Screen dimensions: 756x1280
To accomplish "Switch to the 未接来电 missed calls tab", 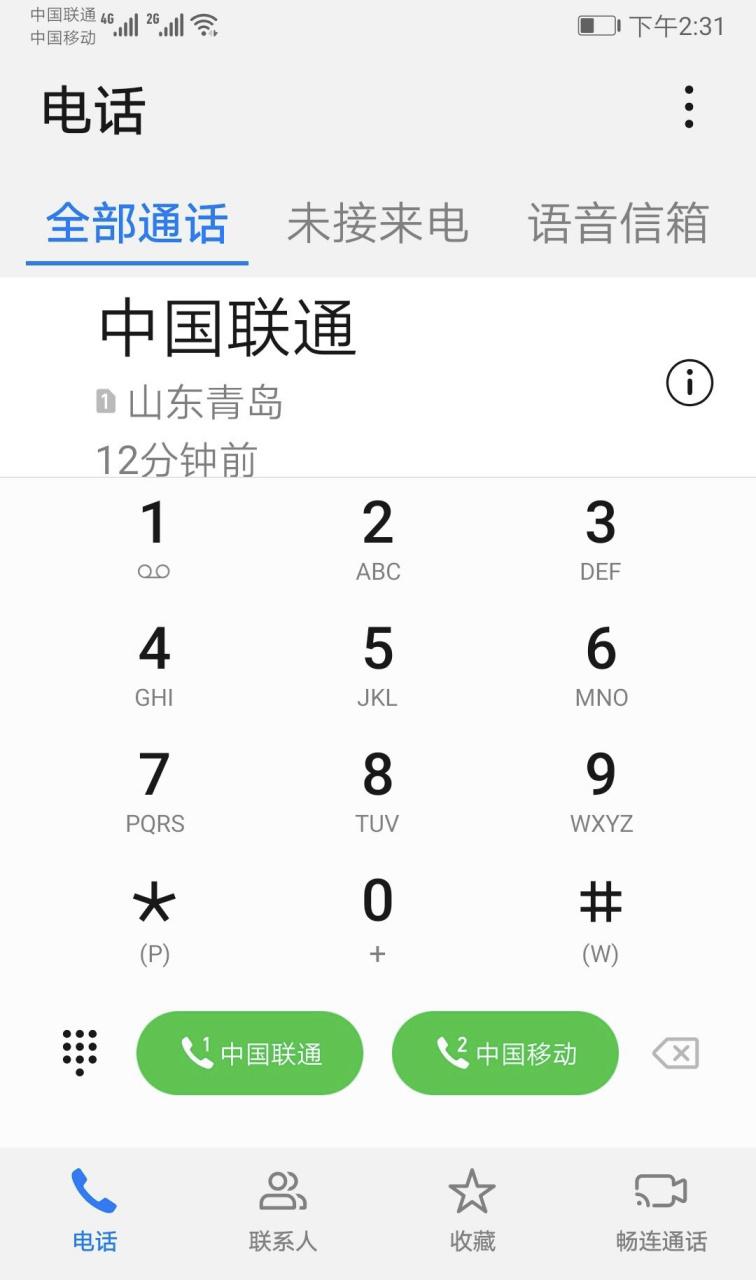I will tap(377, 223).
